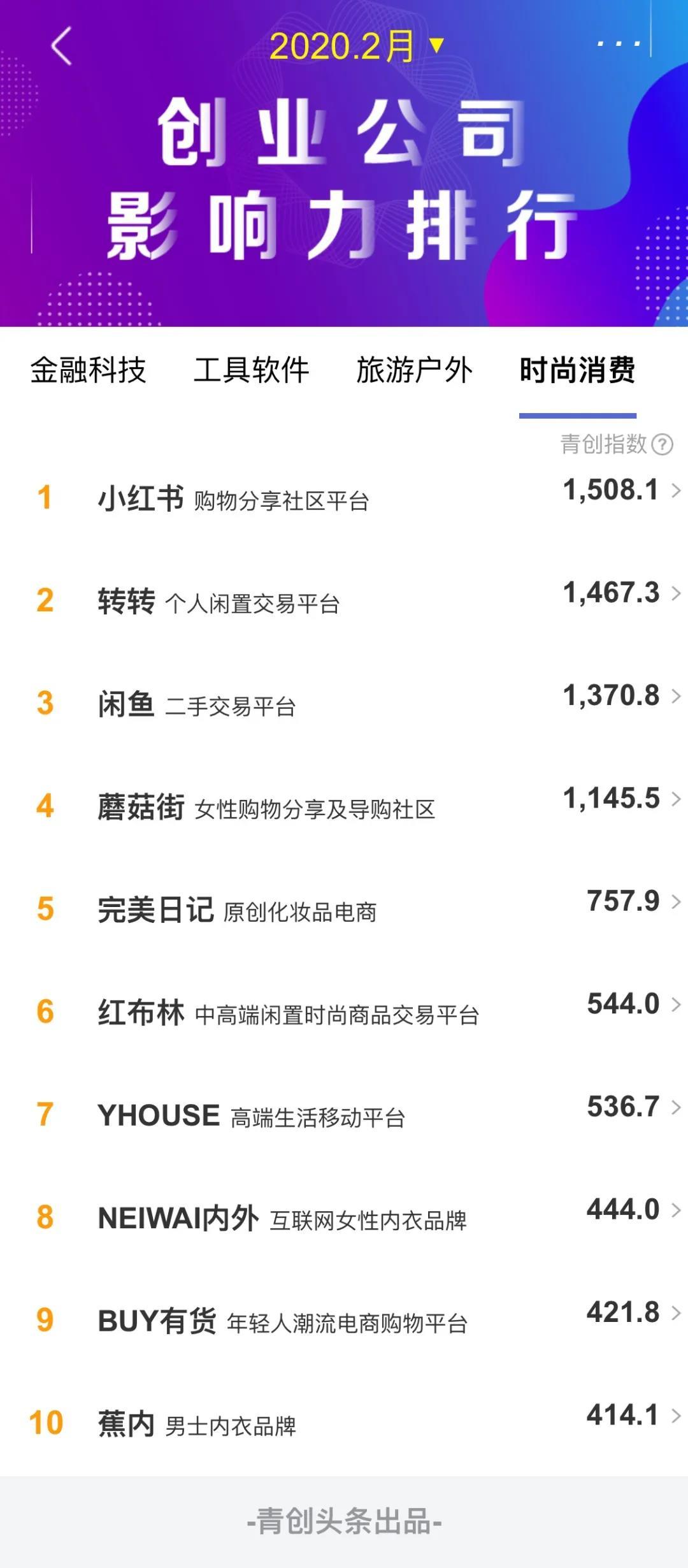Switch to the 工具软件 tab
The image size is (688, 1568).
tap(251, 370)
